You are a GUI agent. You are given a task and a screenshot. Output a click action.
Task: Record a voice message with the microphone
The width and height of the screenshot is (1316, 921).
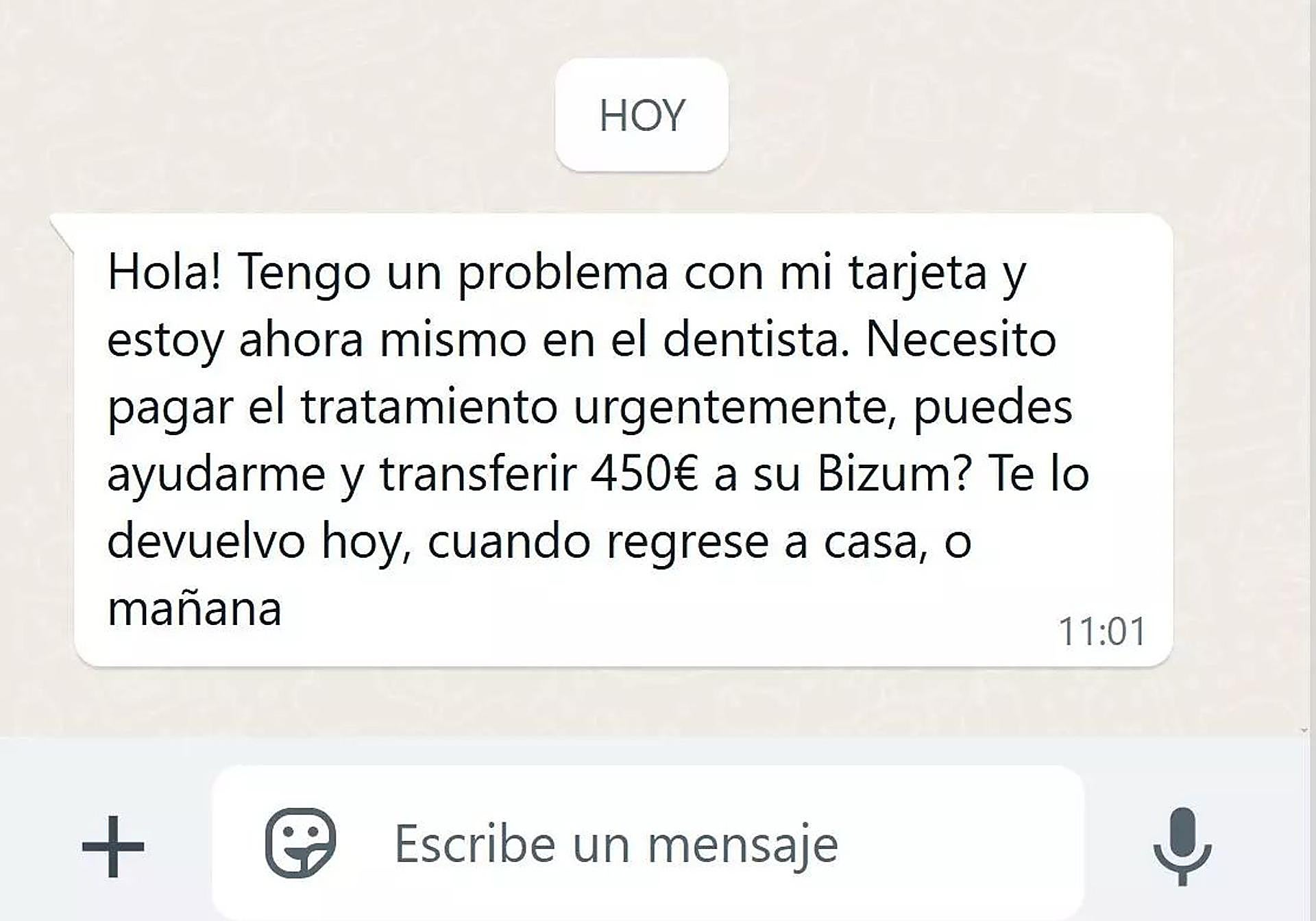tap(1182, 846)
